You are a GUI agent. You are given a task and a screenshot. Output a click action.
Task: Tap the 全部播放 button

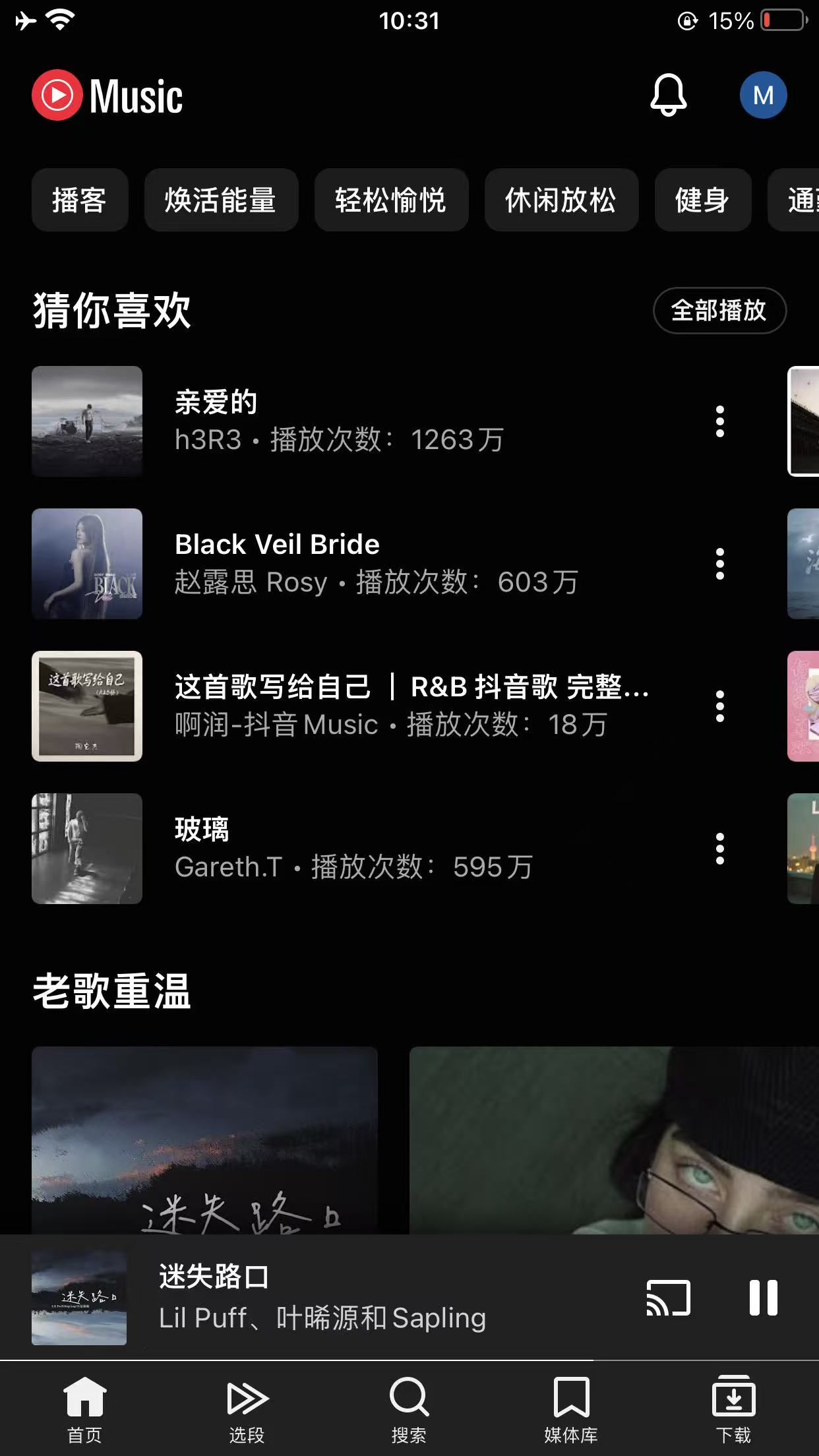719,311
